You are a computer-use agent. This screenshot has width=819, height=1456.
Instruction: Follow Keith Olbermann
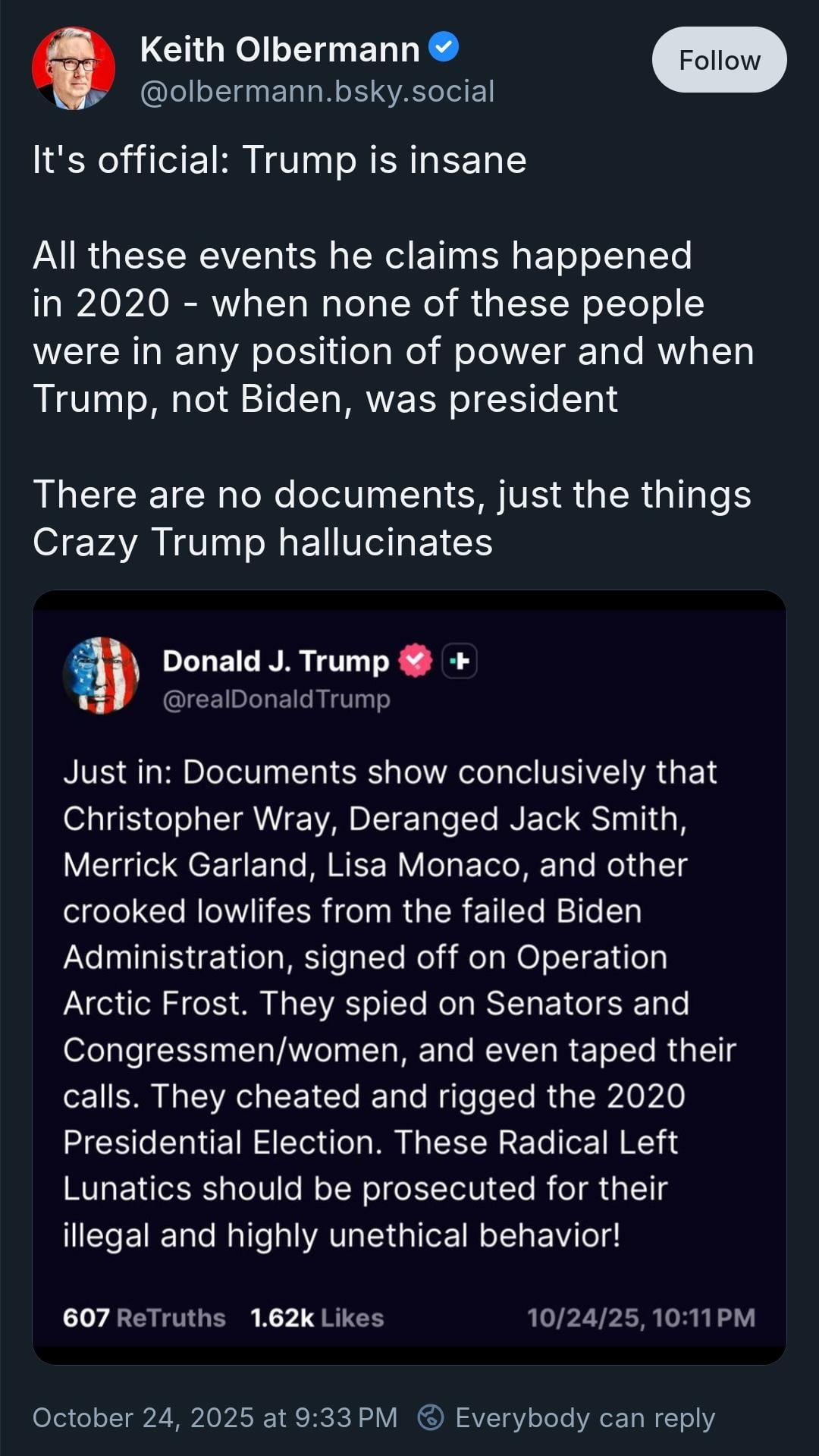(719, 60)
